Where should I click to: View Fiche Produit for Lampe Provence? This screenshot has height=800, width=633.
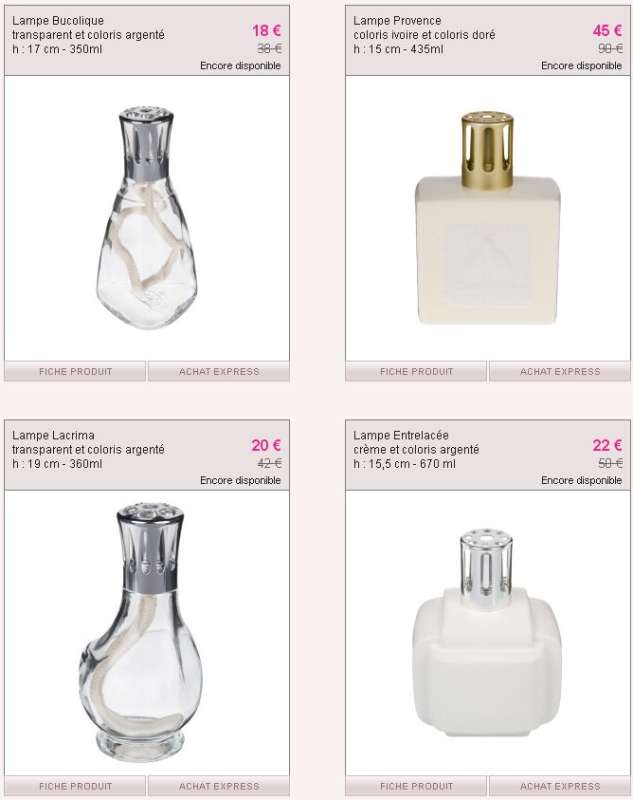coord(417,372)
